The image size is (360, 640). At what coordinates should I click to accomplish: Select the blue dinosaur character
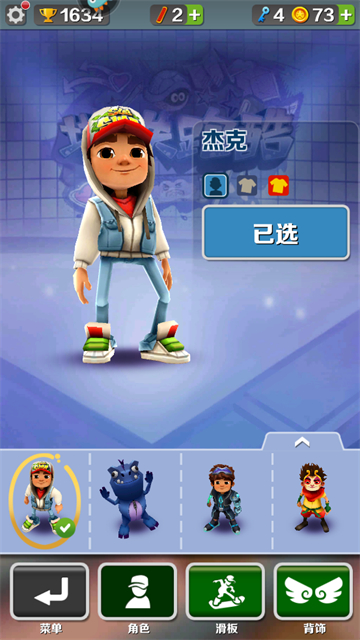129,498
